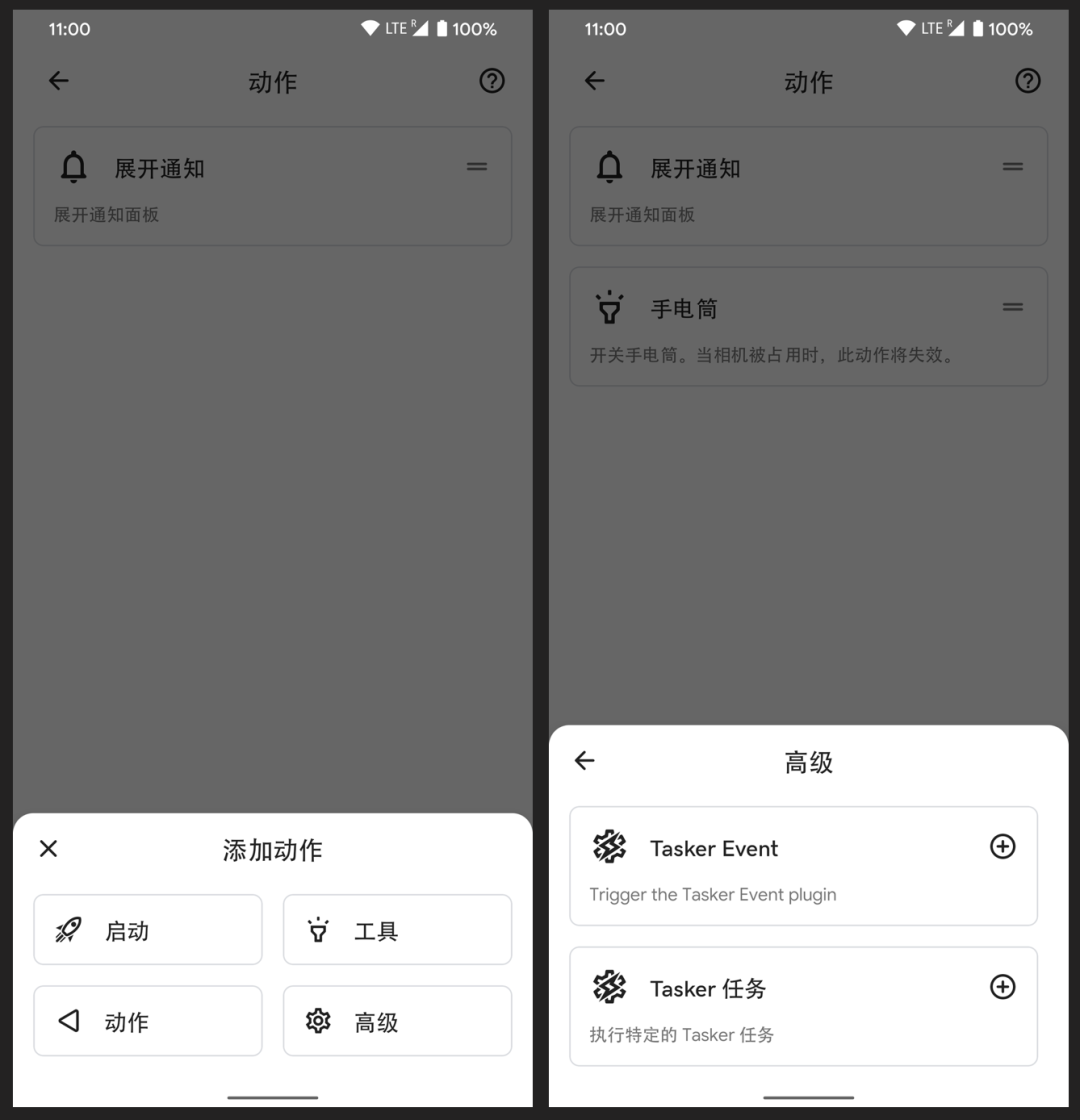Open the 高级 category

click(397, 1021)
